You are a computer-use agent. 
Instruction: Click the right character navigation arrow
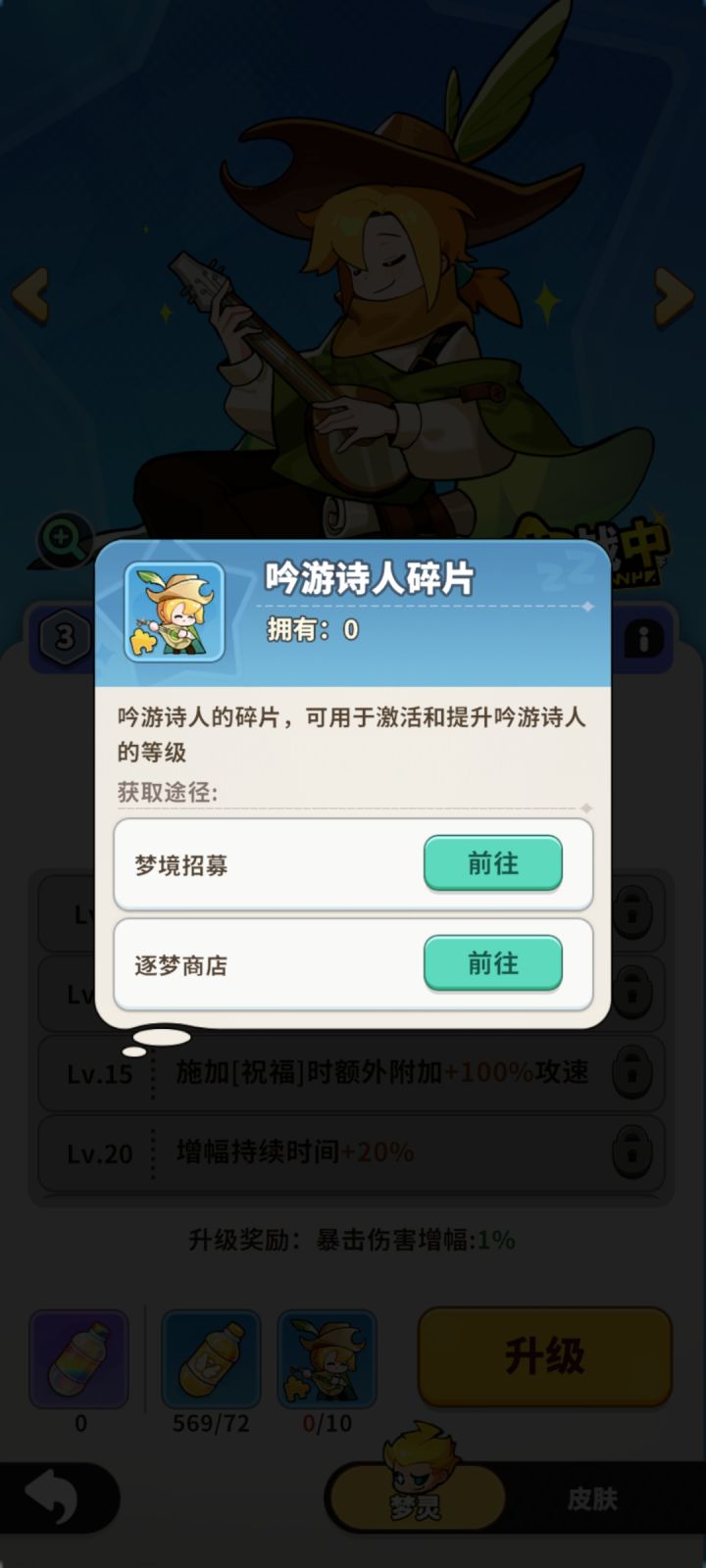(x=675, y=294)
